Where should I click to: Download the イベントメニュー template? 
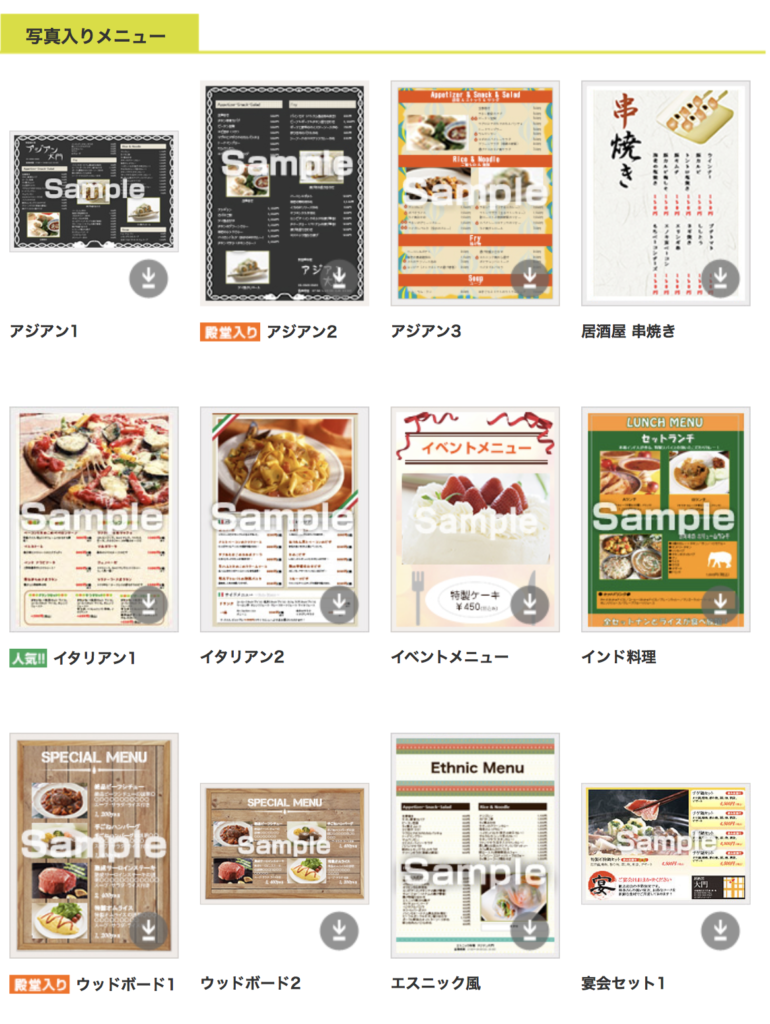click(530, 604)
